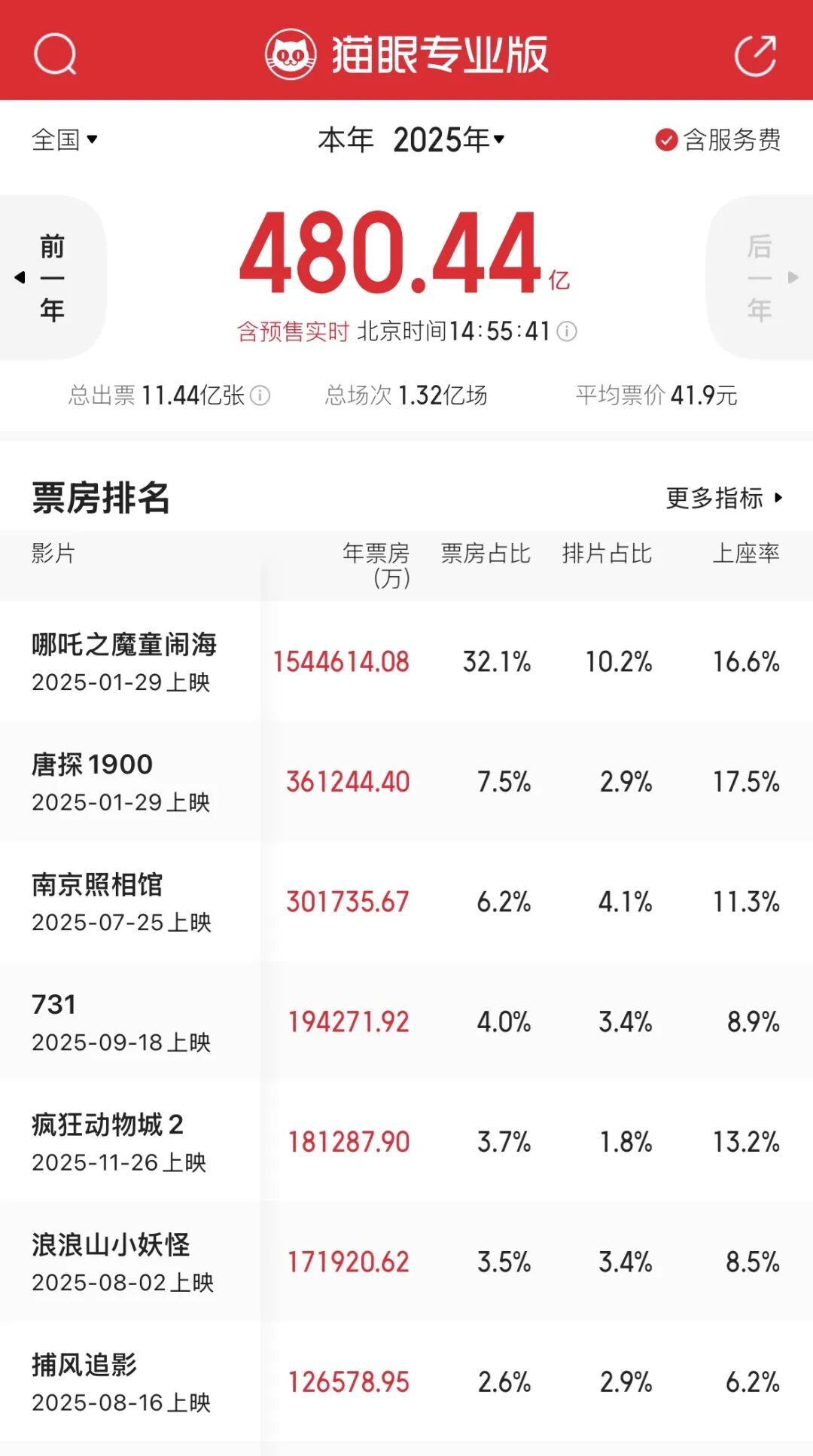Toggle the 含服务费 checkbox
Screen dimensions: 813x1456
click(666, 140)
